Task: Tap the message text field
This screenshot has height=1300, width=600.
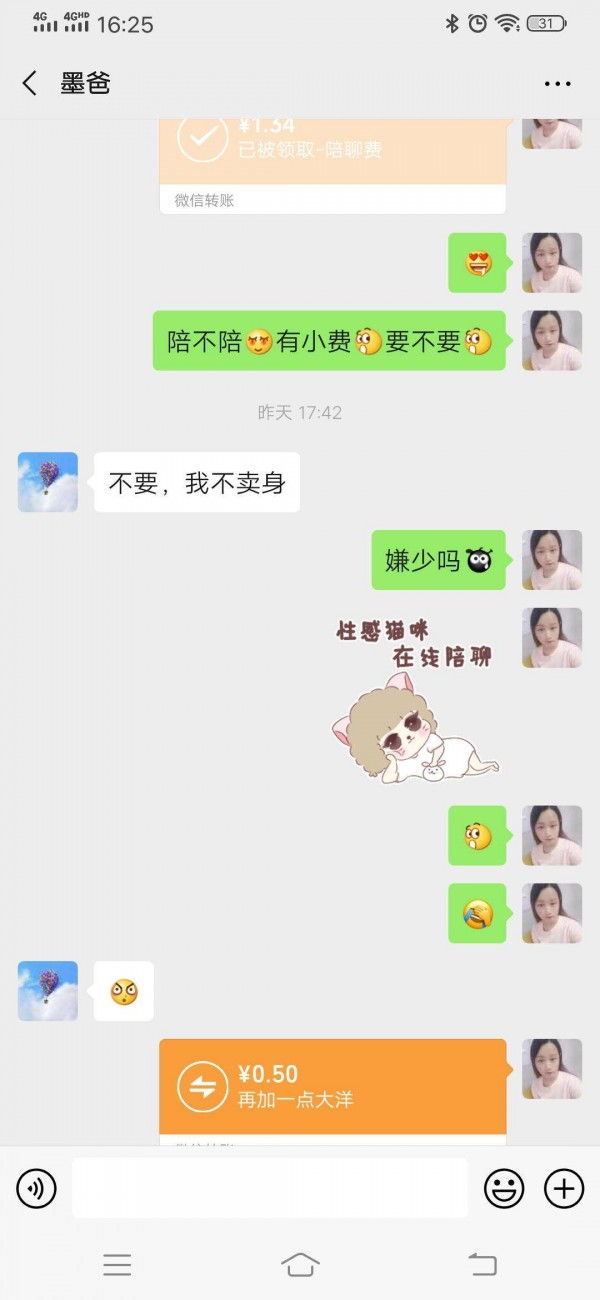Action: tap(270, 1189)
